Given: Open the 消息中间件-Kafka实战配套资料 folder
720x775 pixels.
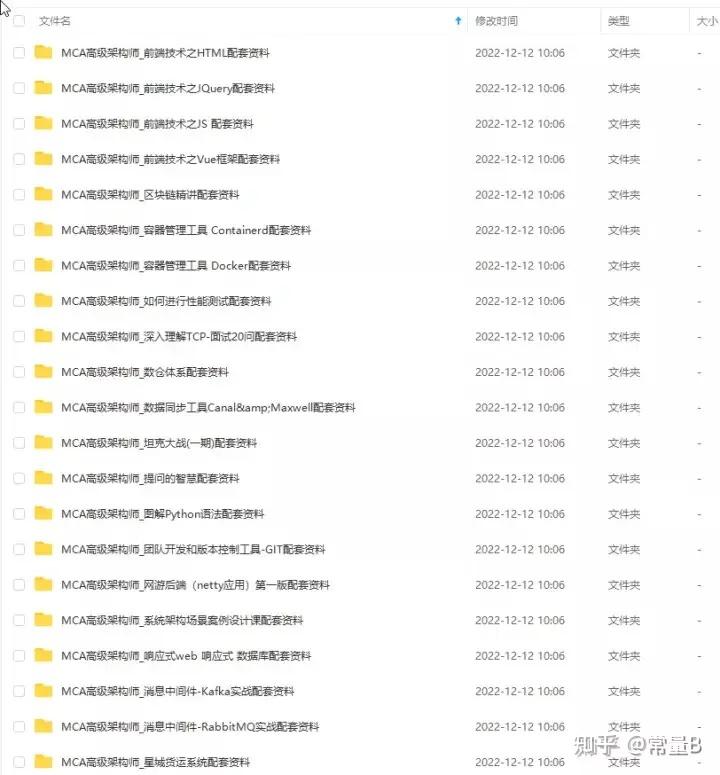Looking at the screenshot, I should click(x=177, y=691).
